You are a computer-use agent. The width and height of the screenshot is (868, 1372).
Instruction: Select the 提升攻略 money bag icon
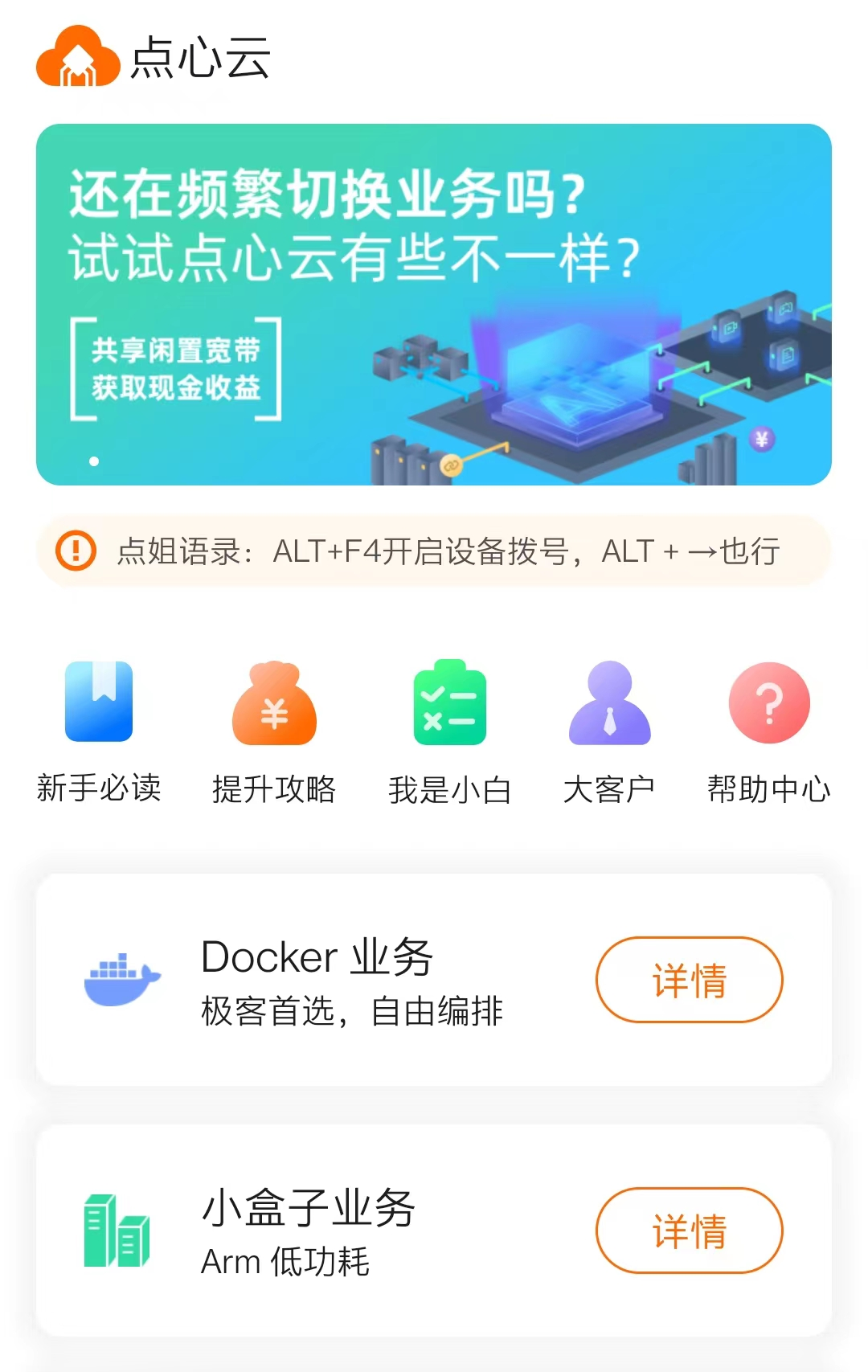pos(274,702)
